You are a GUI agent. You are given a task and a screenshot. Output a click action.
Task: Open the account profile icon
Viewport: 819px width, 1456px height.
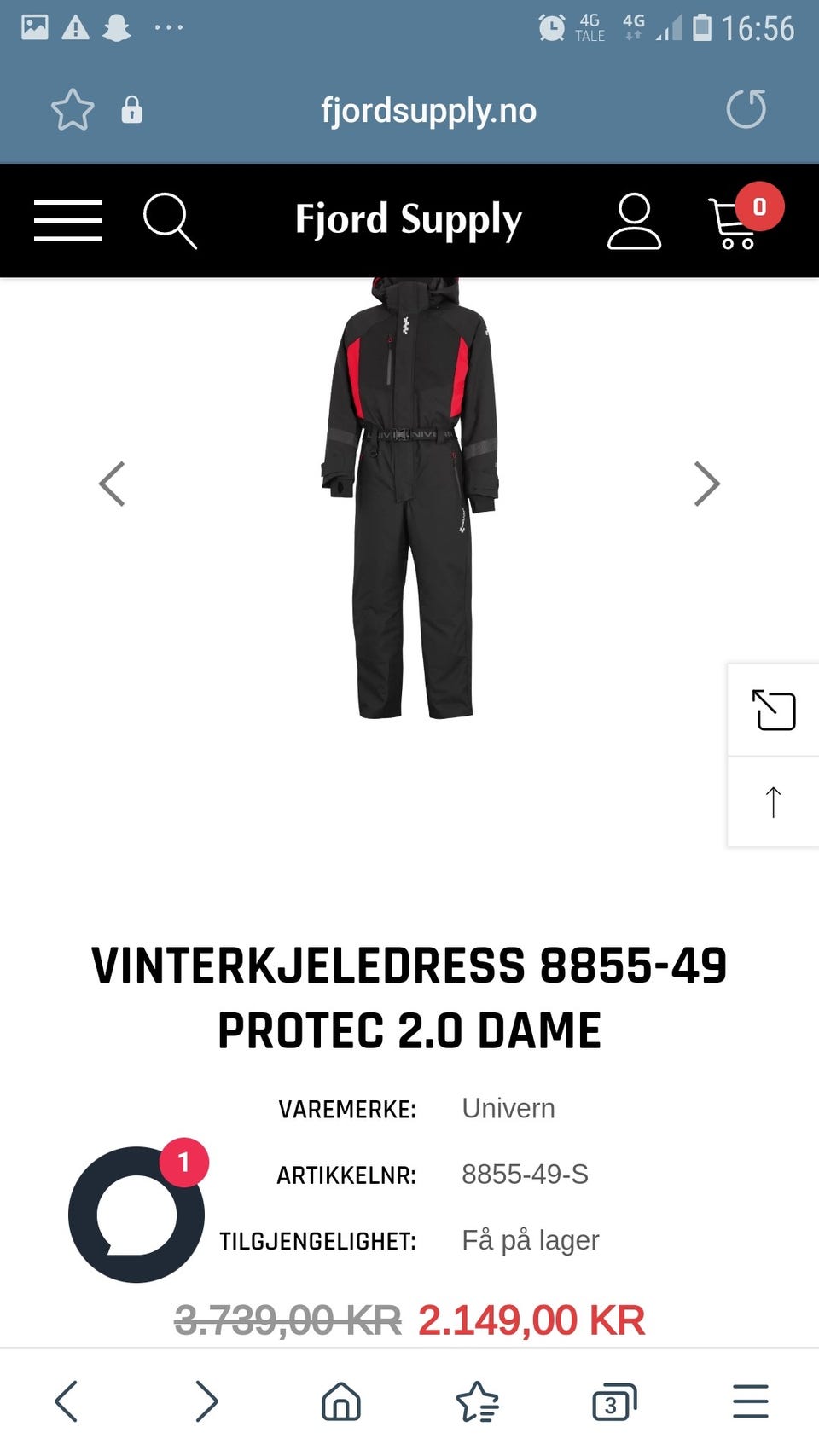click(632, 221)
